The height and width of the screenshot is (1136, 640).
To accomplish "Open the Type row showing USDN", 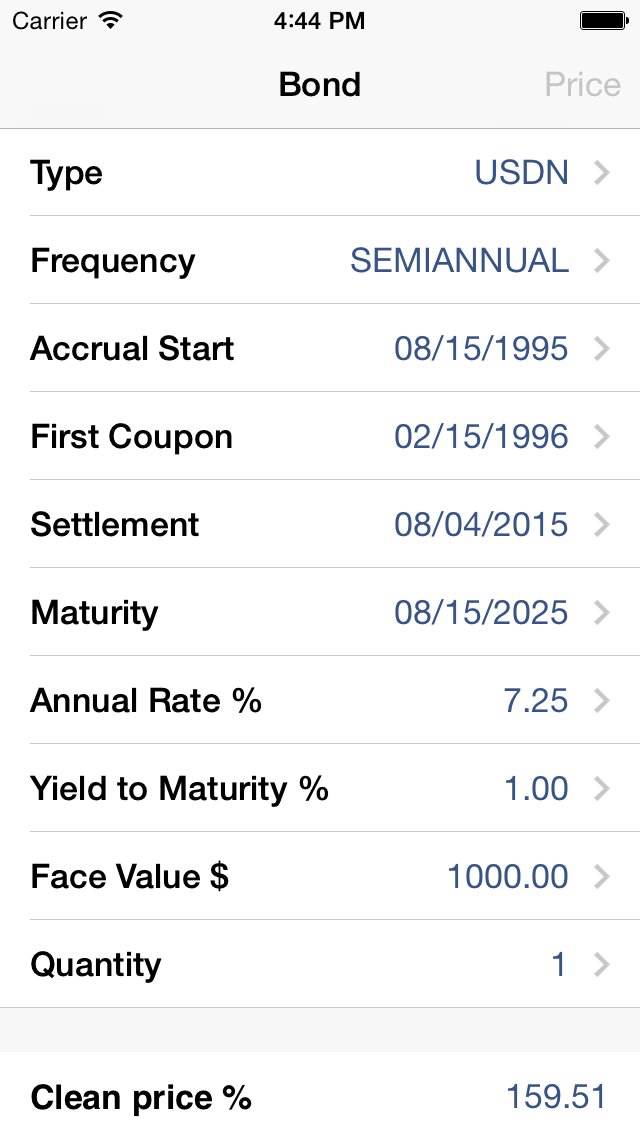I will (x=320, y=173).
